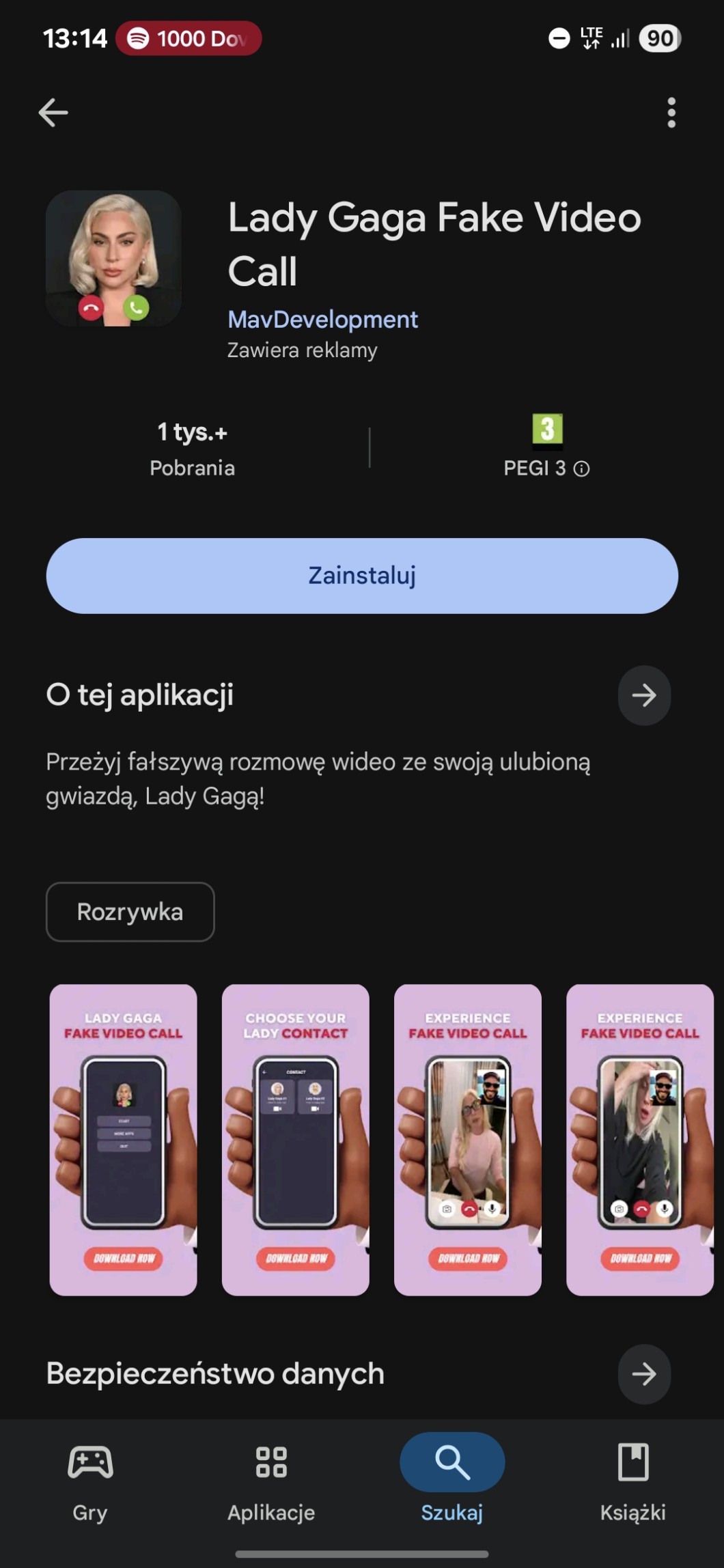The image size is (724, 1568).
Task: Open the O tej aplikacji details arrow
Action: [644, 695]
